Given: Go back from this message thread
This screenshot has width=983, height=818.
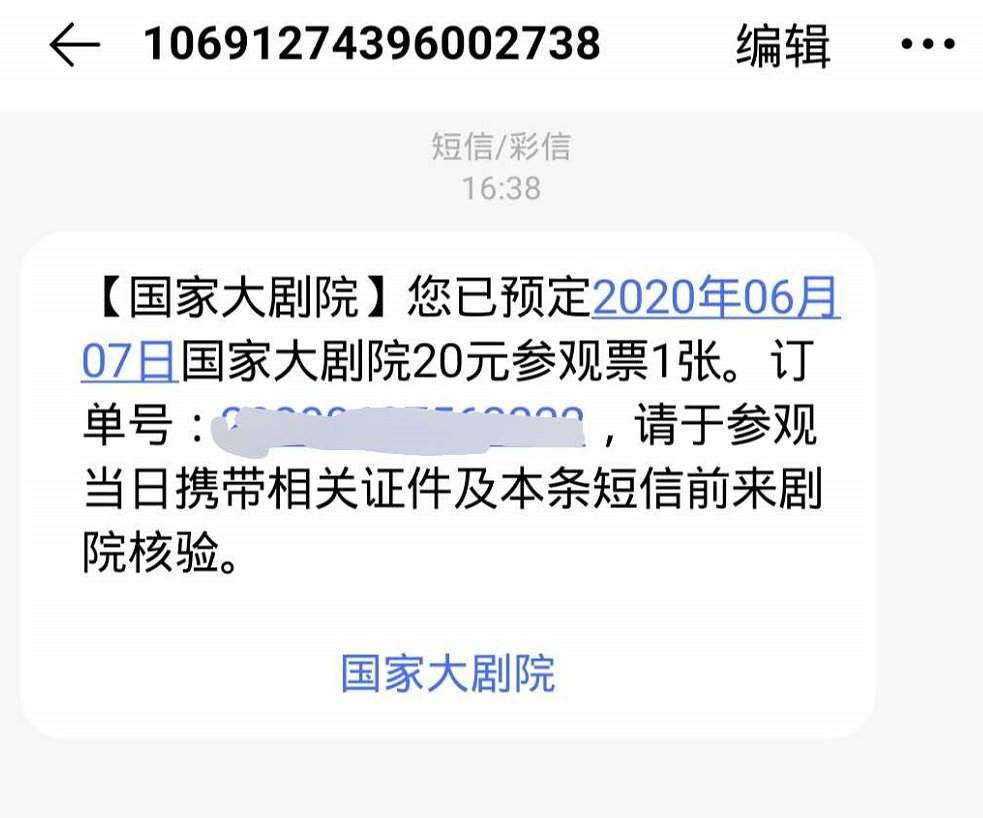Looking at the screenshot, I should tap(74, 45).
